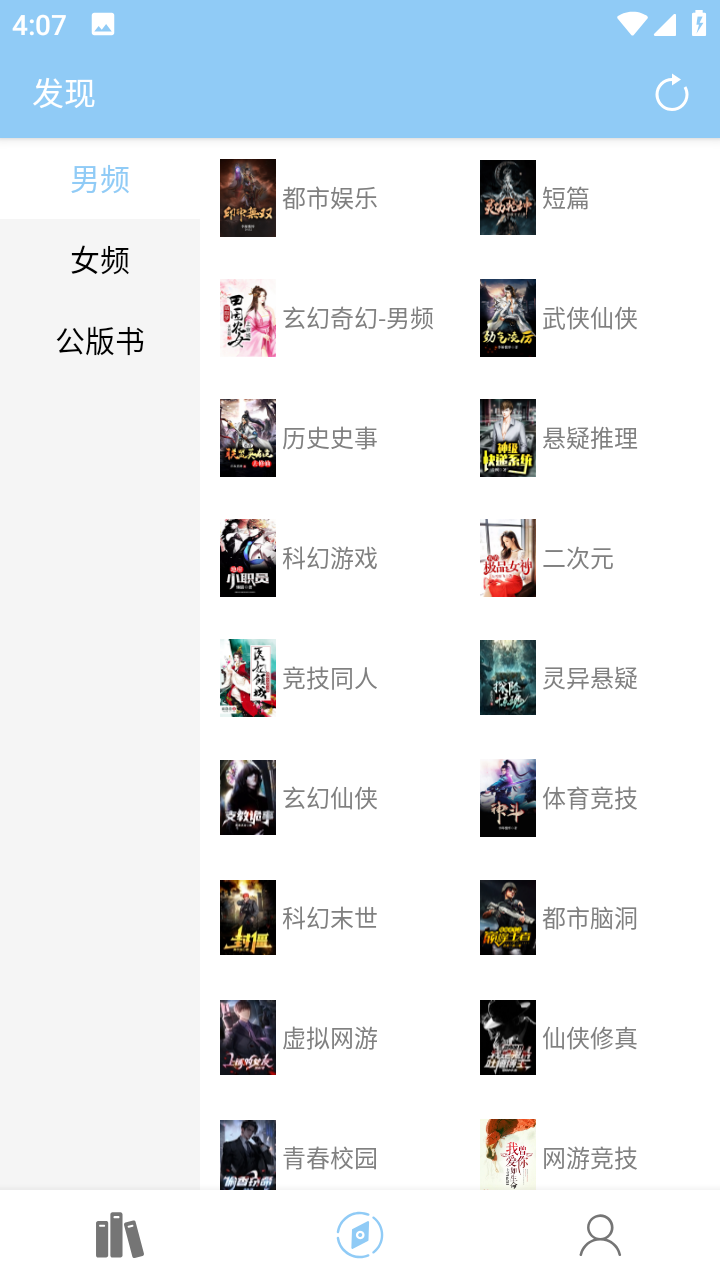Open the 短篇 genre
Screen dimensions: 720x1280
pyautogui.click(x=565, y=198)
